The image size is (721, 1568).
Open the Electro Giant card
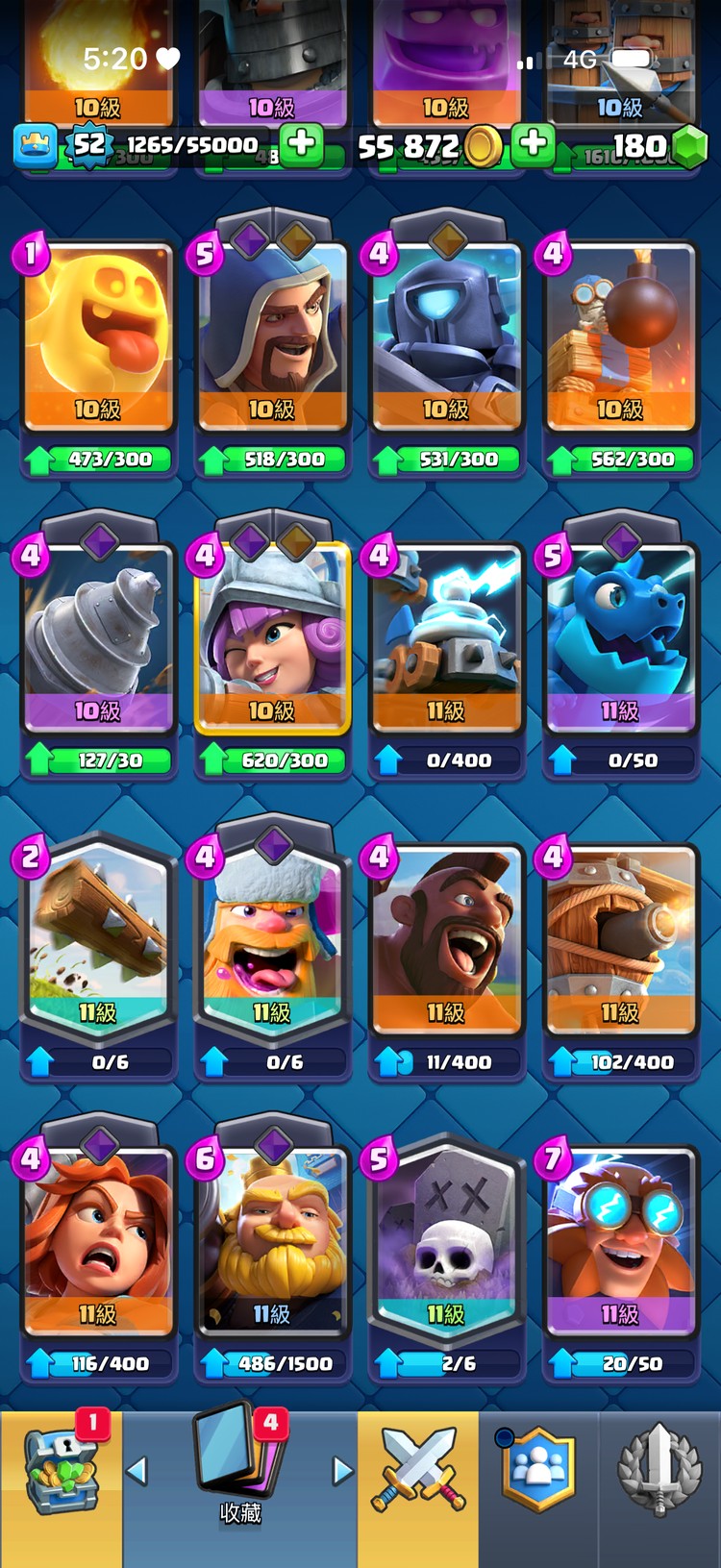click(x=620, y=1242)
